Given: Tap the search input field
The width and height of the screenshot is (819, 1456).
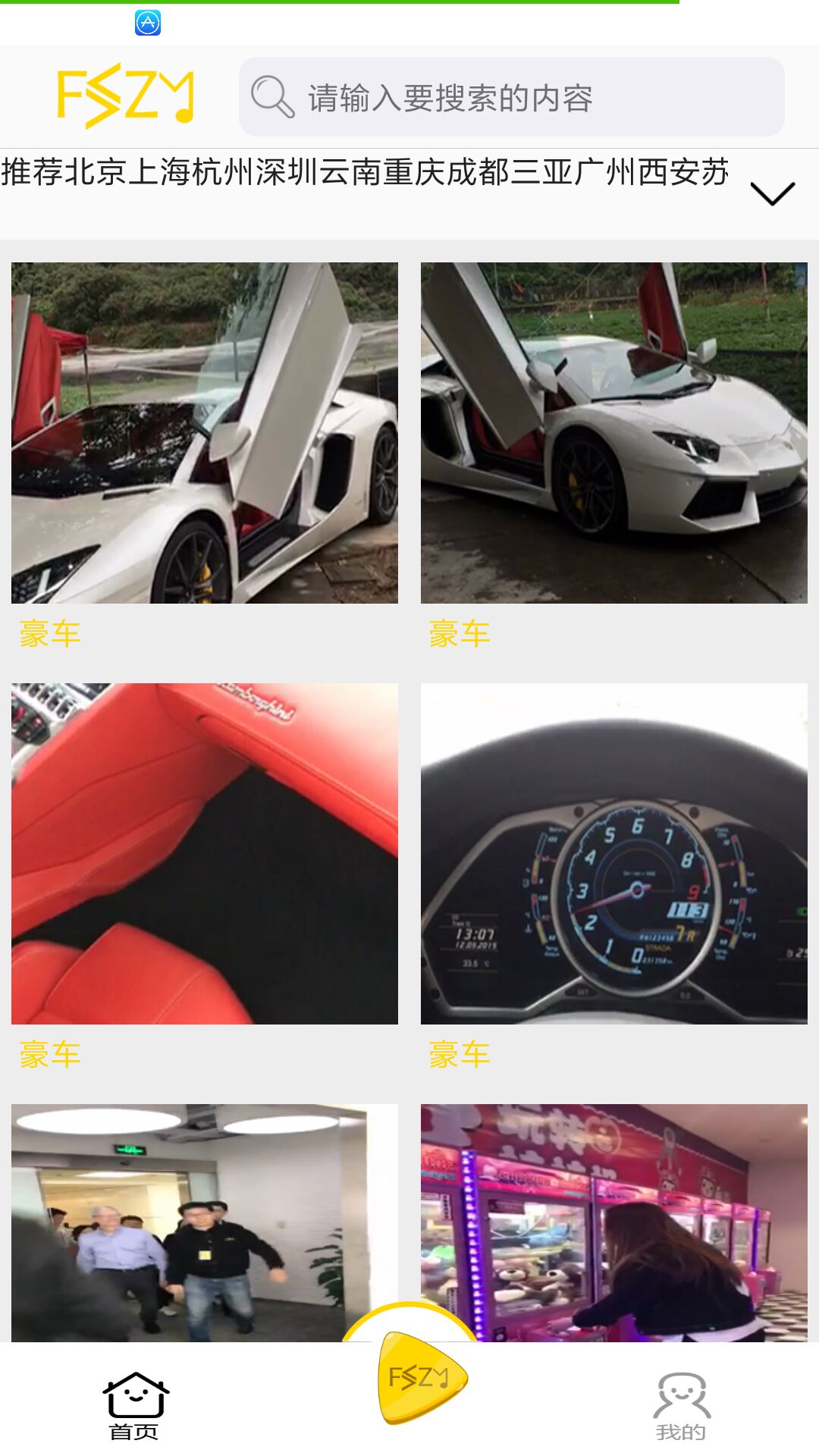Looking at the screenshot, I should click(x=512, y=97).
